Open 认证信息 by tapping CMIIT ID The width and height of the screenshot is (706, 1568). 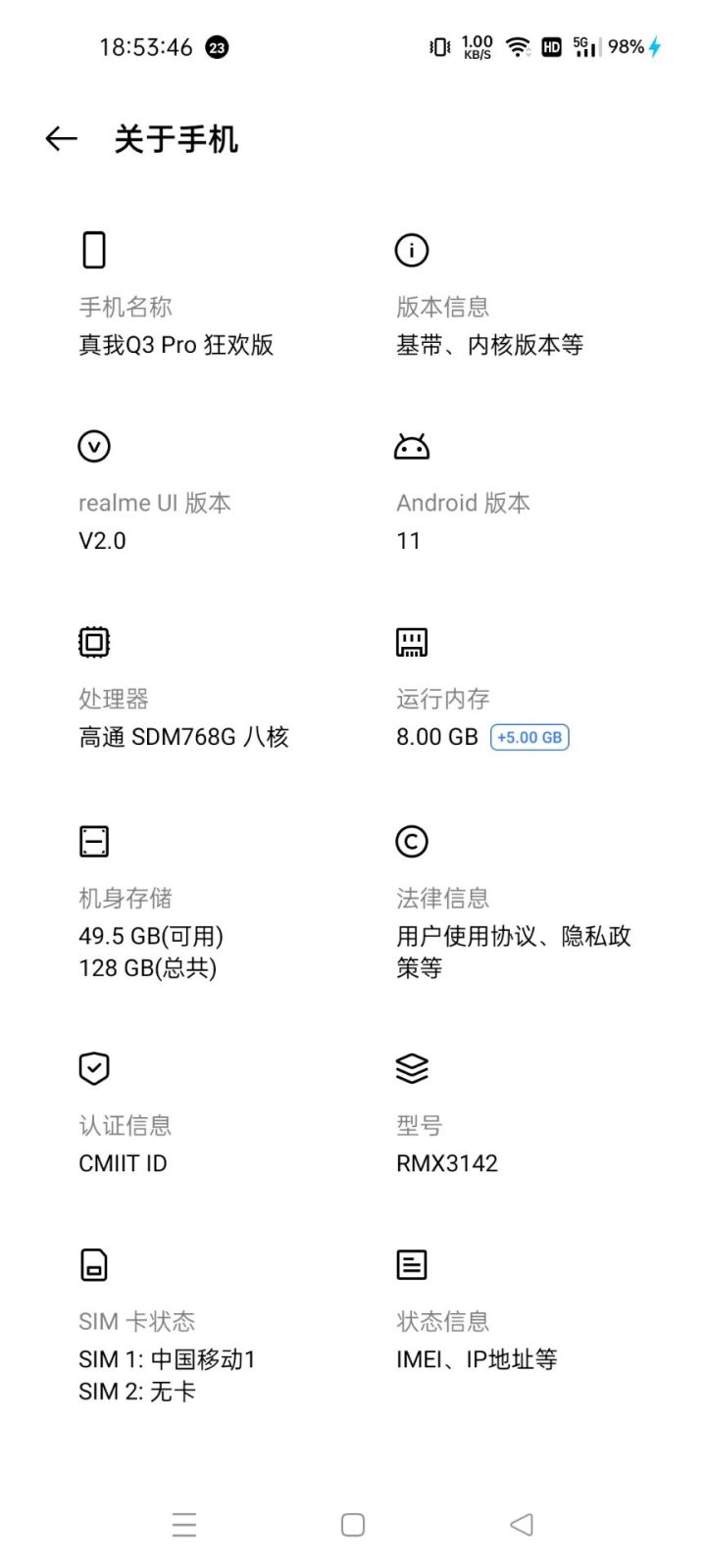click(122, 1163)
